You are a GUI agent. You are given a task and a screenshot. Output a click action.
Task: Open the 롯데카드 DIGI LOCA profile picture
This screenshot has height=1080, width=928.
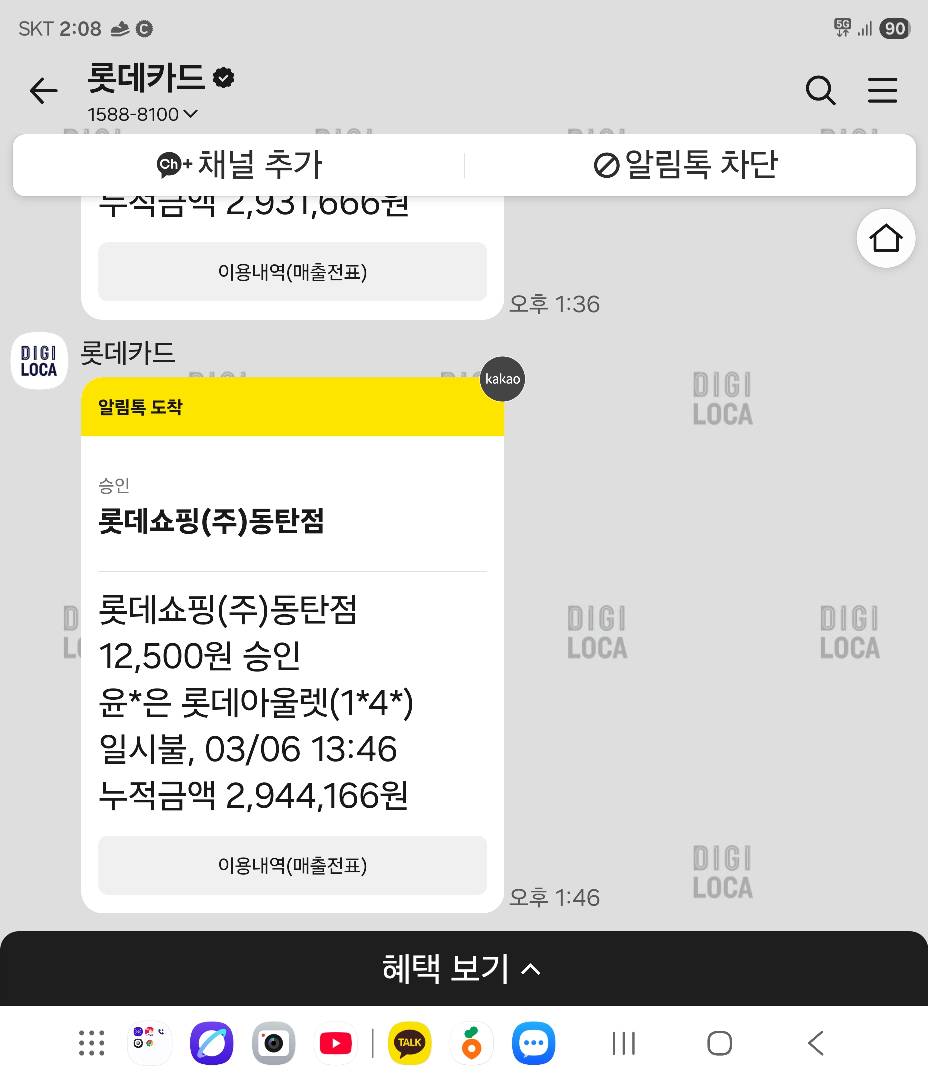coord(39,361)
